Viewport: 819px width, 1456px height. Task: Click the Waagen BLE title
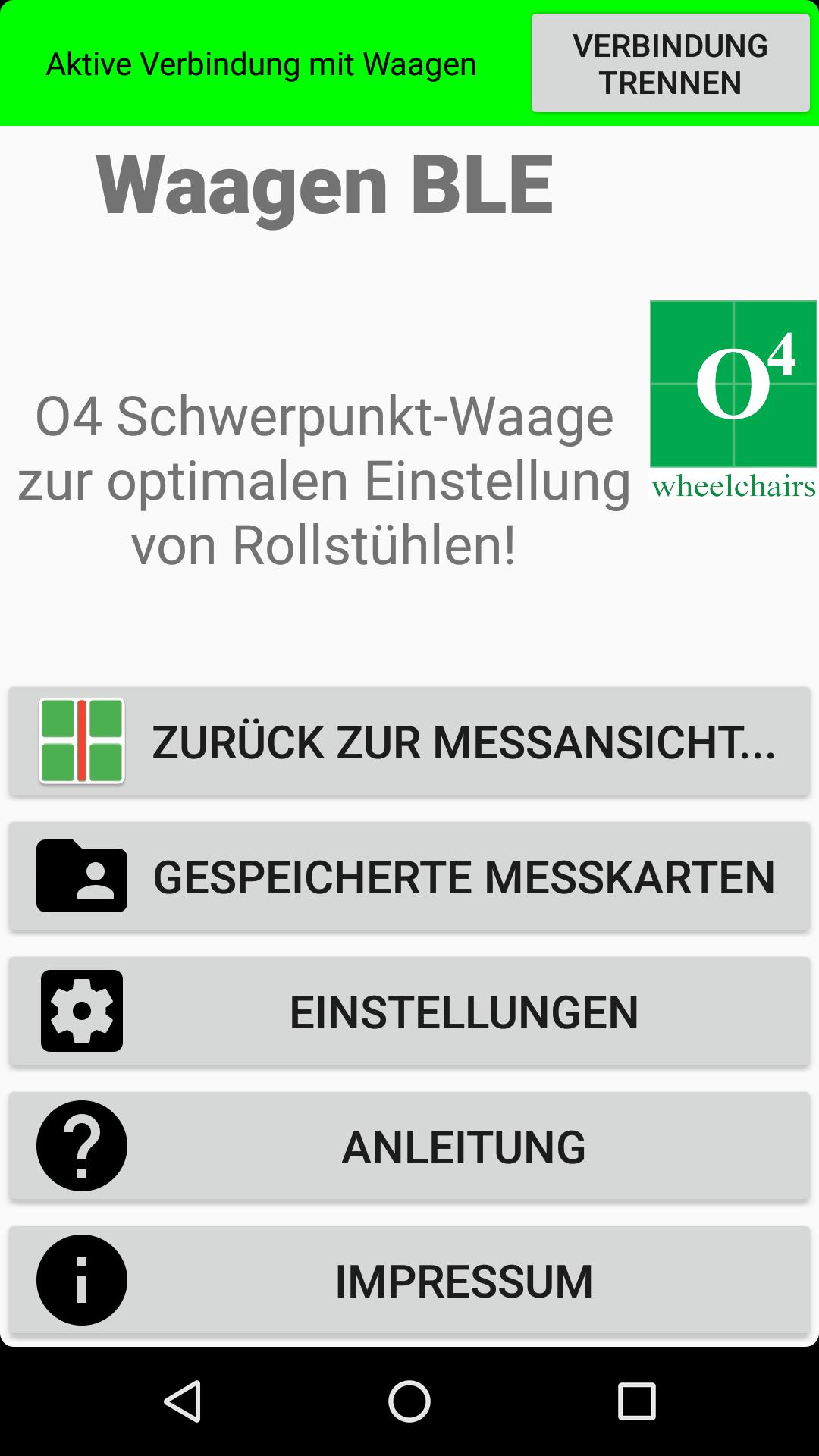click(x=326, y=186)
